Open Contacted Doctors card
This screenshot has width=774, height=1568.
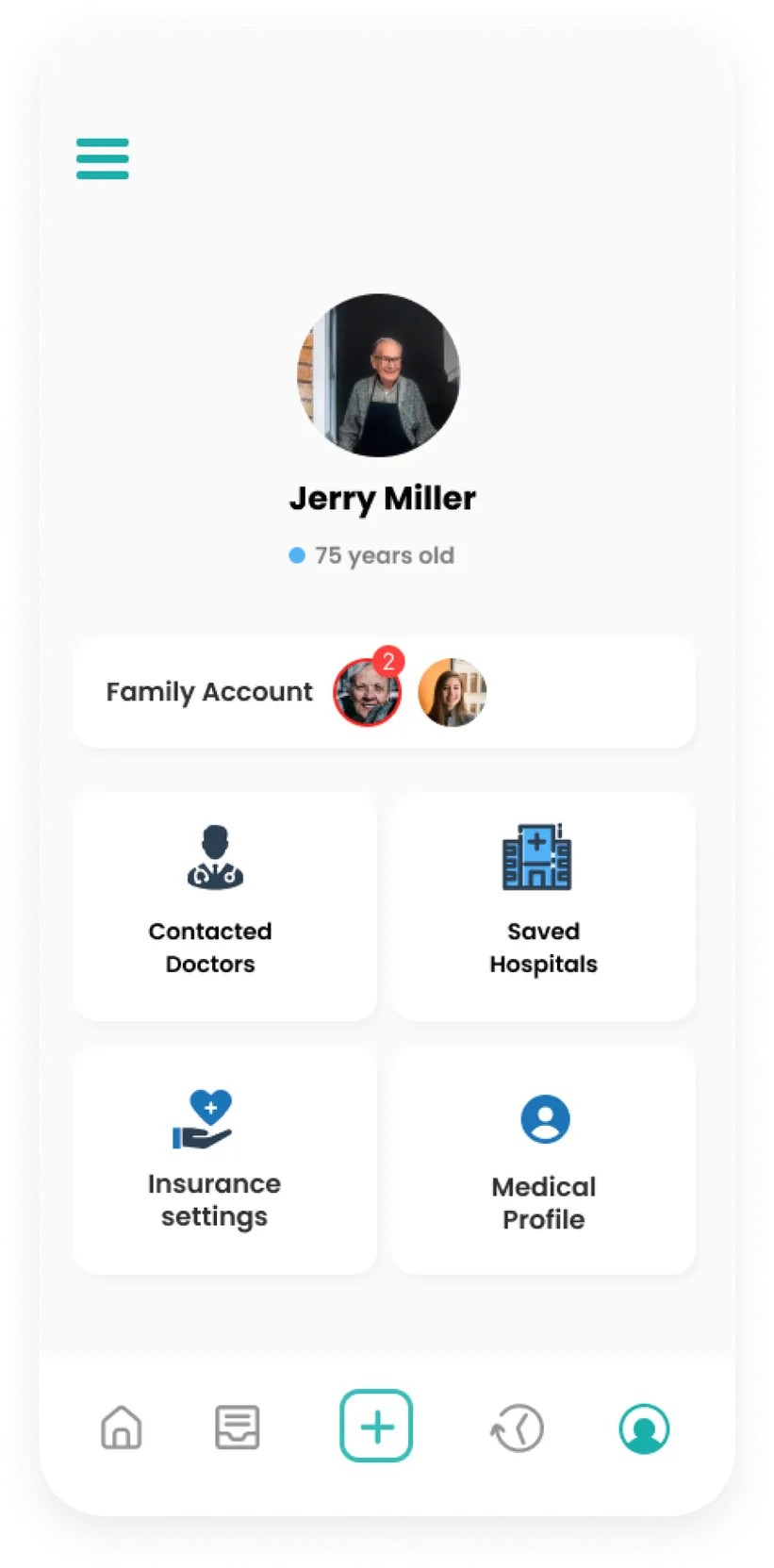224,905
